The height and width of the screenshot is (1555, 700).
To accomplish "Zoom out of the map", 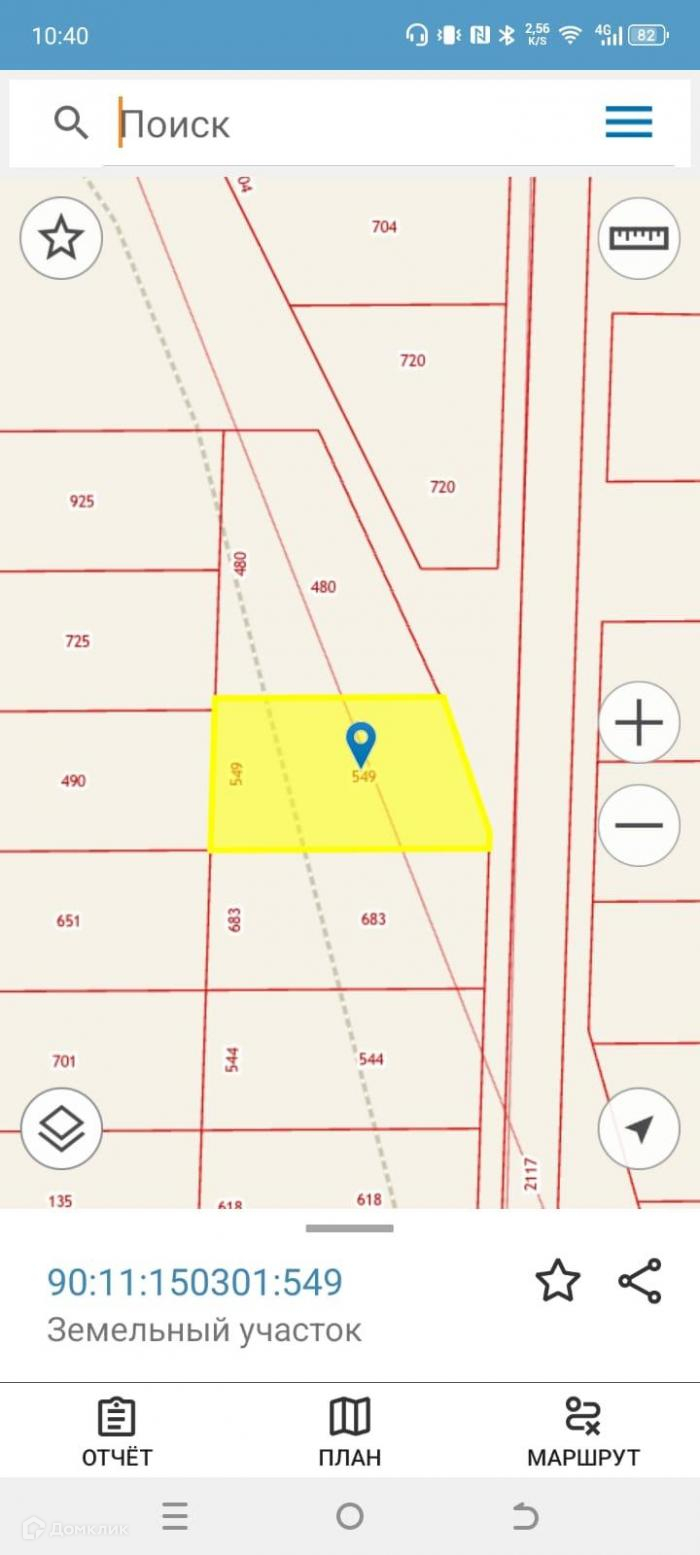I will 639,825.
